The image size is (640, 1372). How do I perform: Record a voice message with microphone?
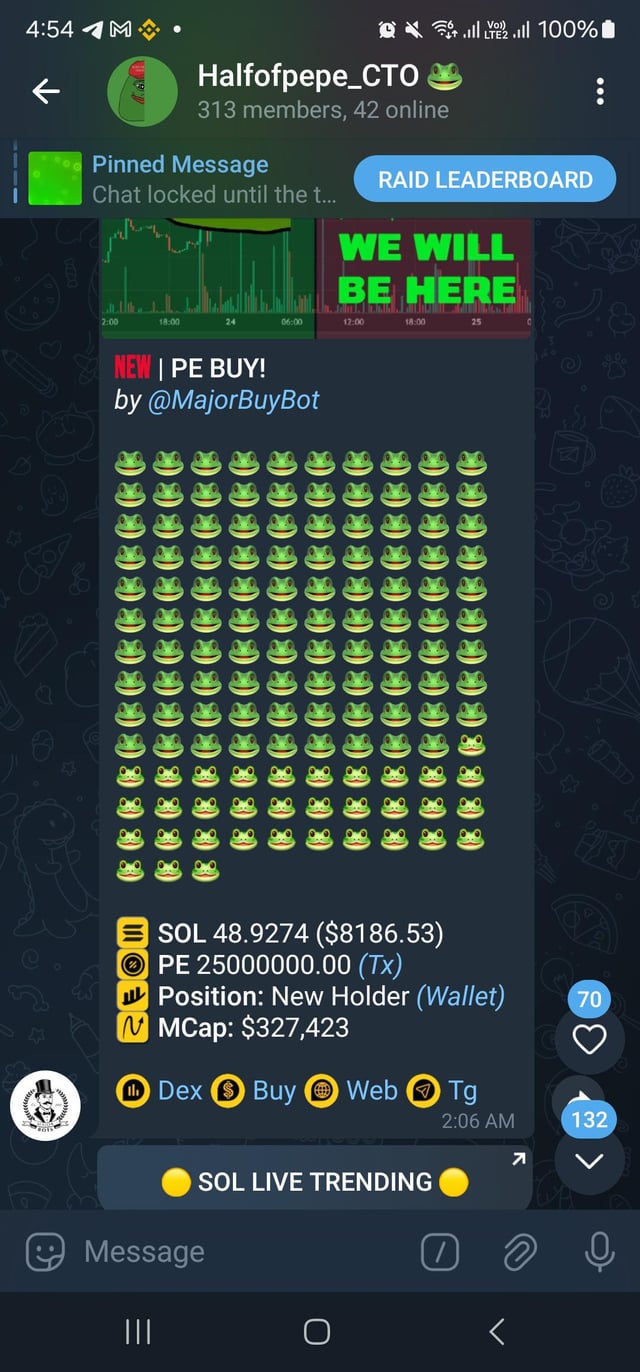[599, 1252]
